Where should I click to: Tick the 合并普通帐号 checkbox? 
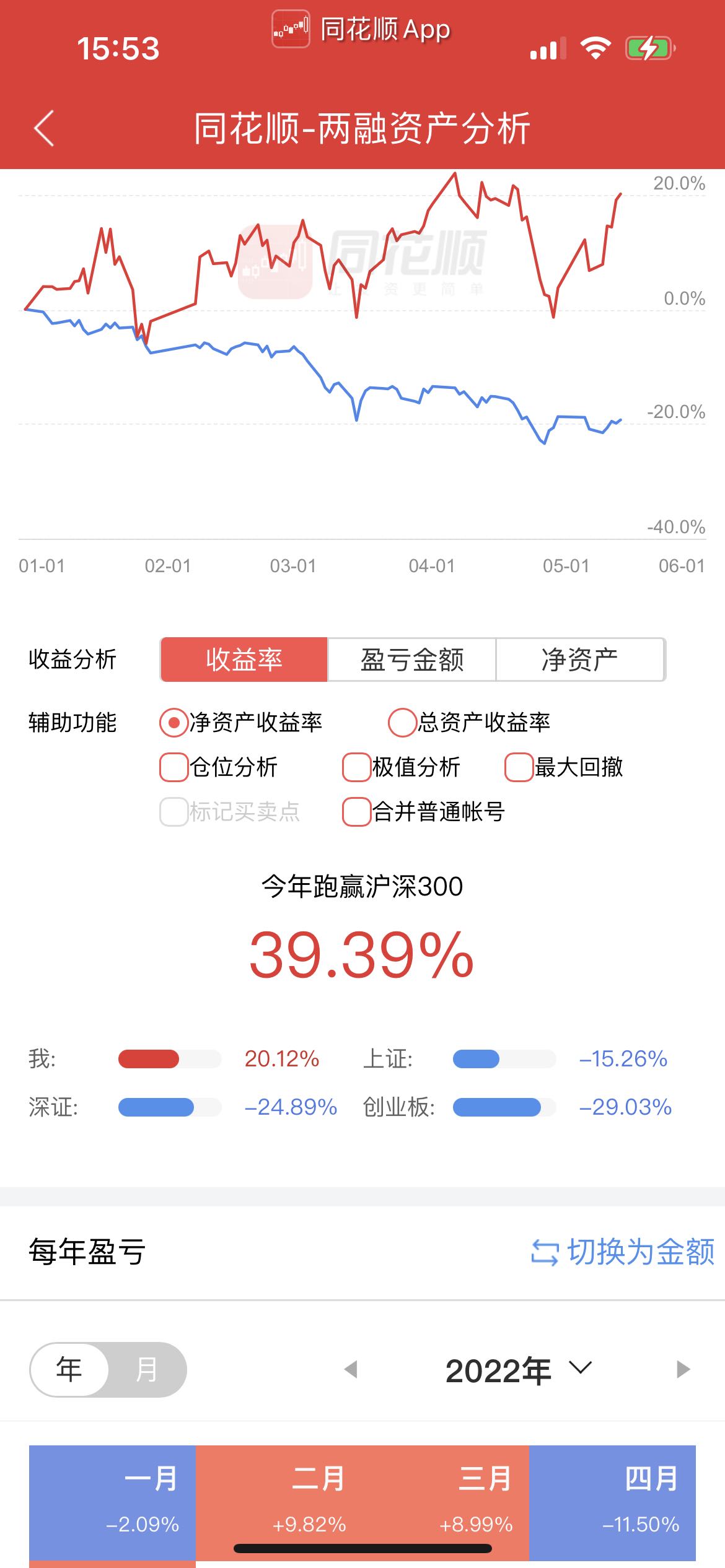click(357, 812)
